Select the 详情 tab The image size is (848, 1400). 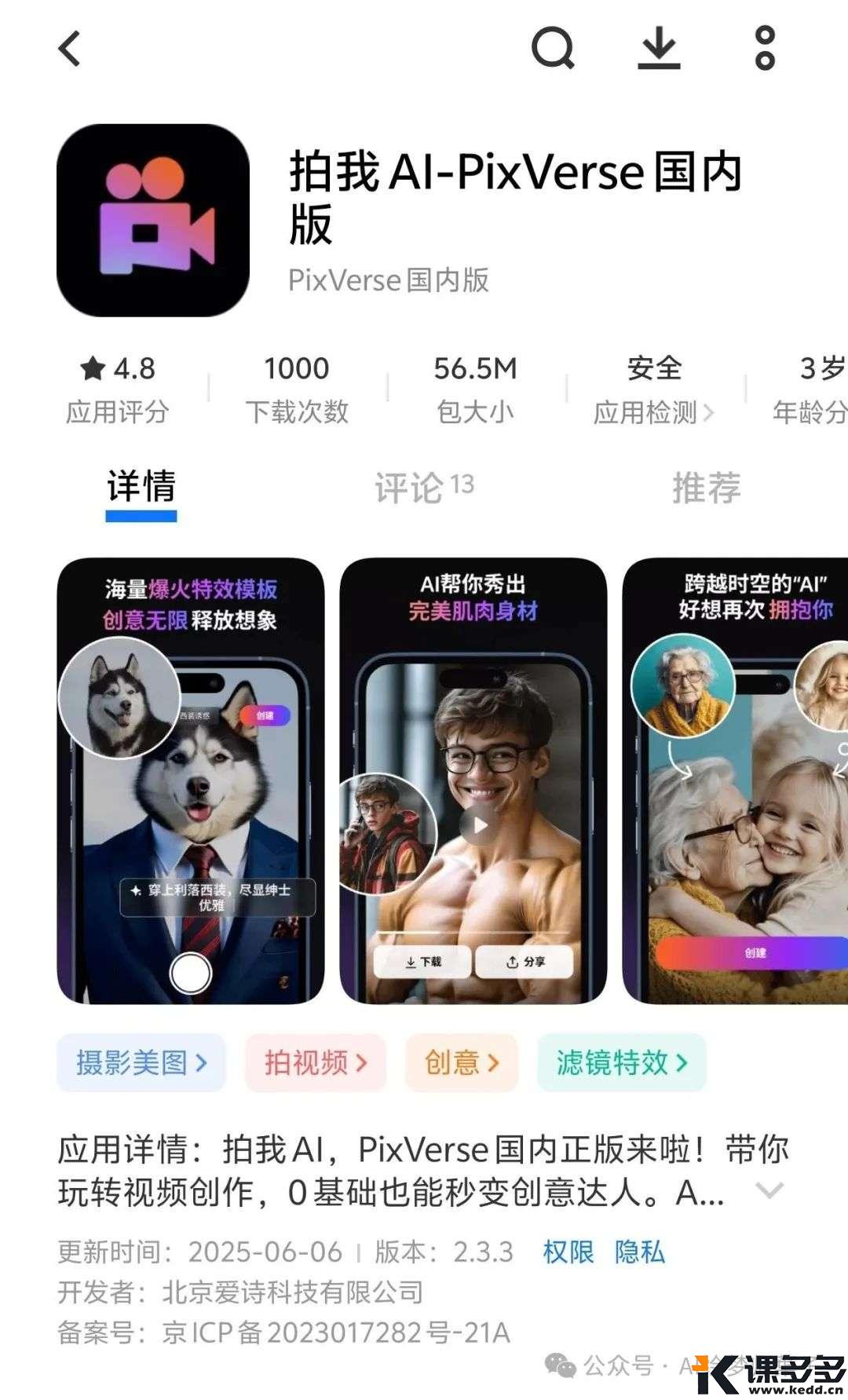[141, 488]
